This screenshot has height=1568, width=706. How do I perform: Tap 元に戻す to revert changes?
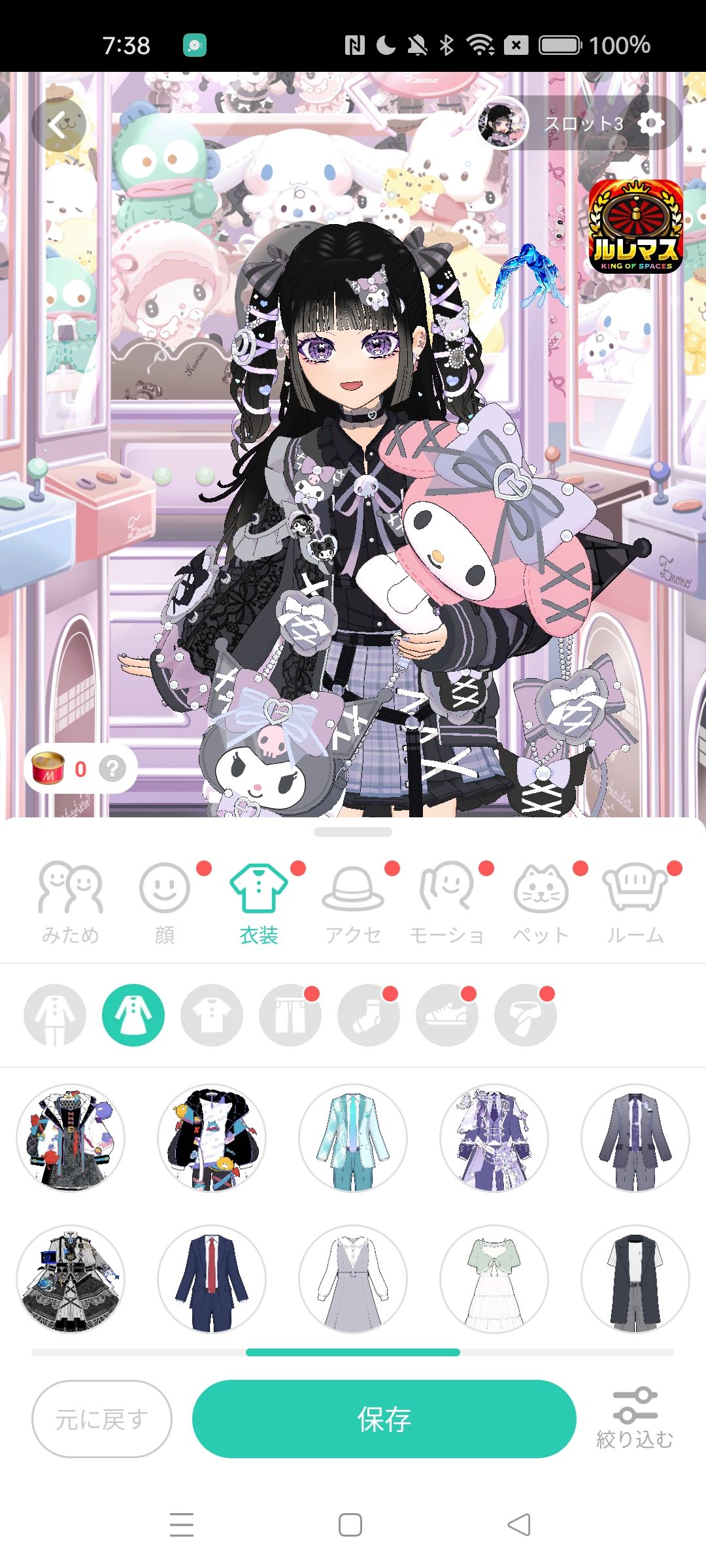pos(102,1419)
